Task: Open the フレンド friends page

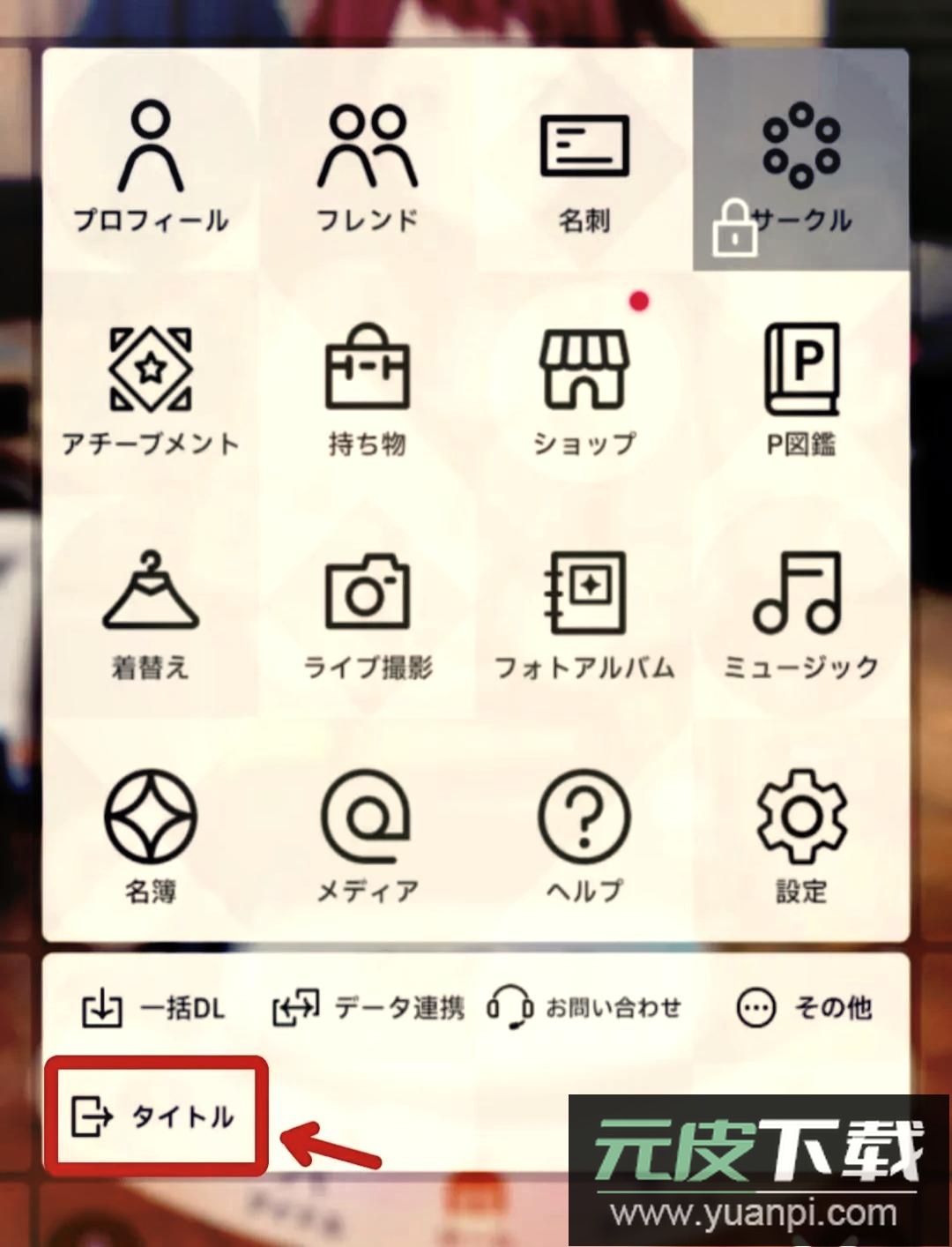Action: (367, 164)
